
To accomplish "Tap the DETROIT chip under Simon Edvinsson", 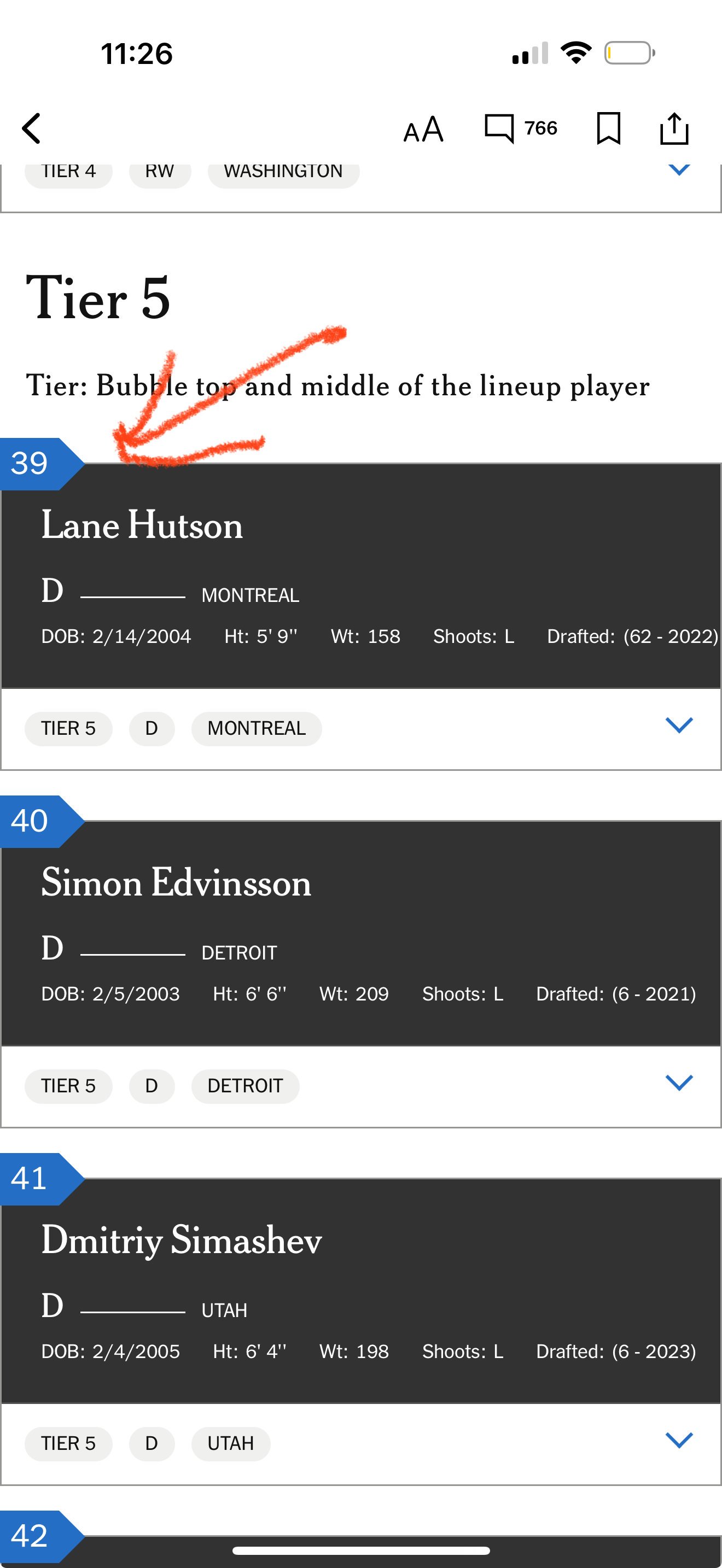I will (x=244, y=1086).
